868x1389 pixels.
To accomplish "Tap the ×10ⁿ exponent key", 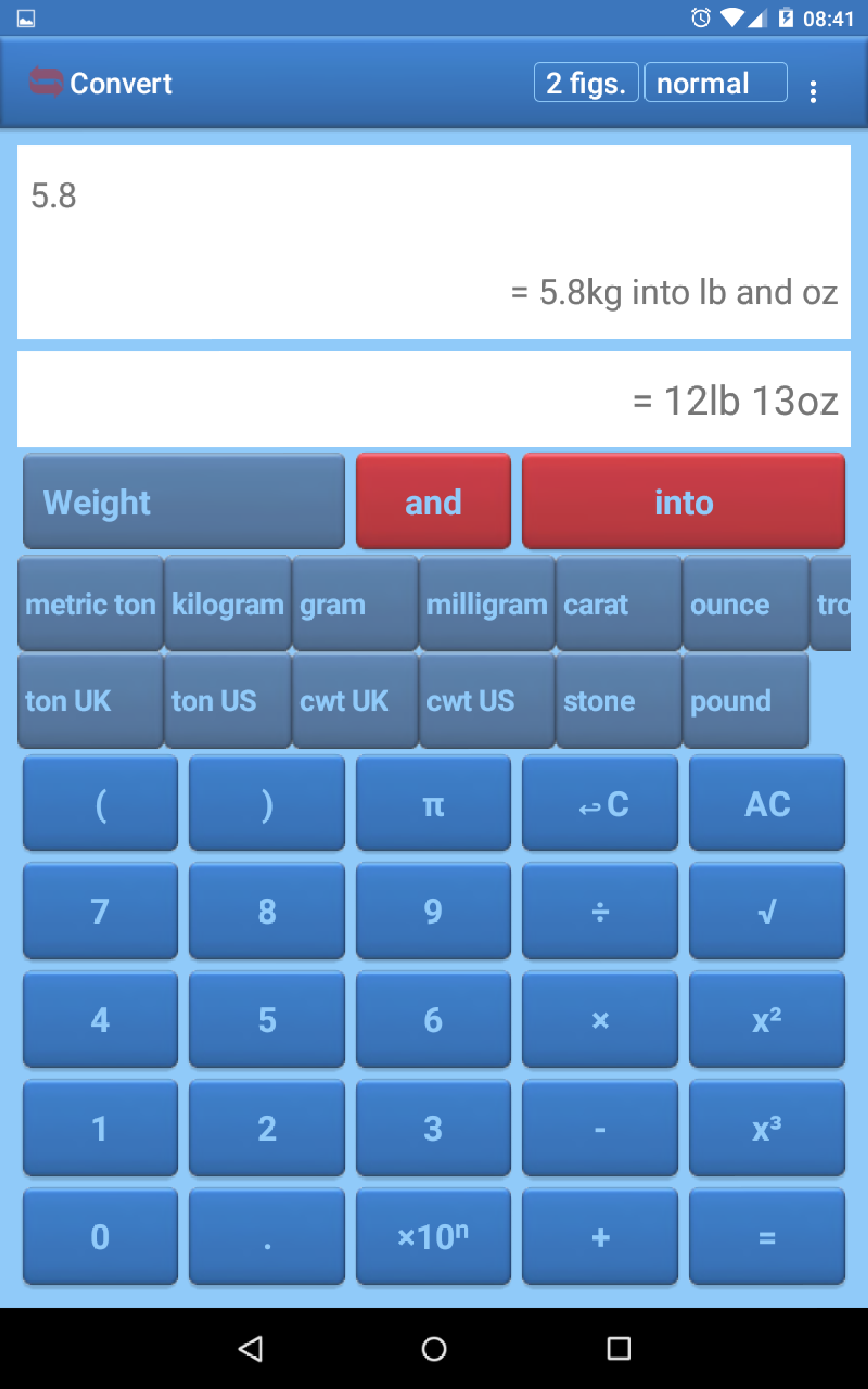I will (434, 1236).
